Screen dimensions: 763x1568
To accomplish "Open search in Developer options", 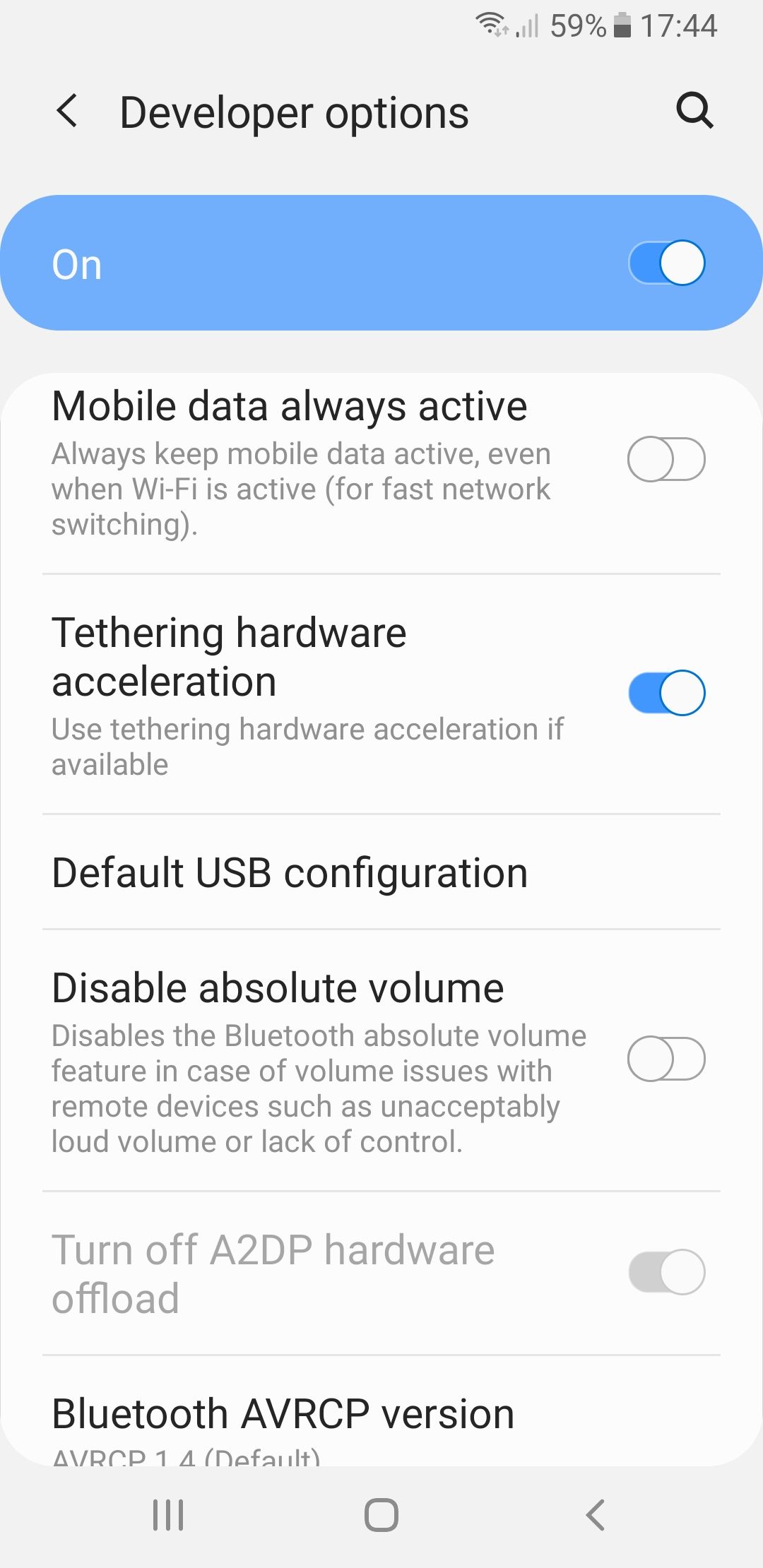I will (694, 111).
